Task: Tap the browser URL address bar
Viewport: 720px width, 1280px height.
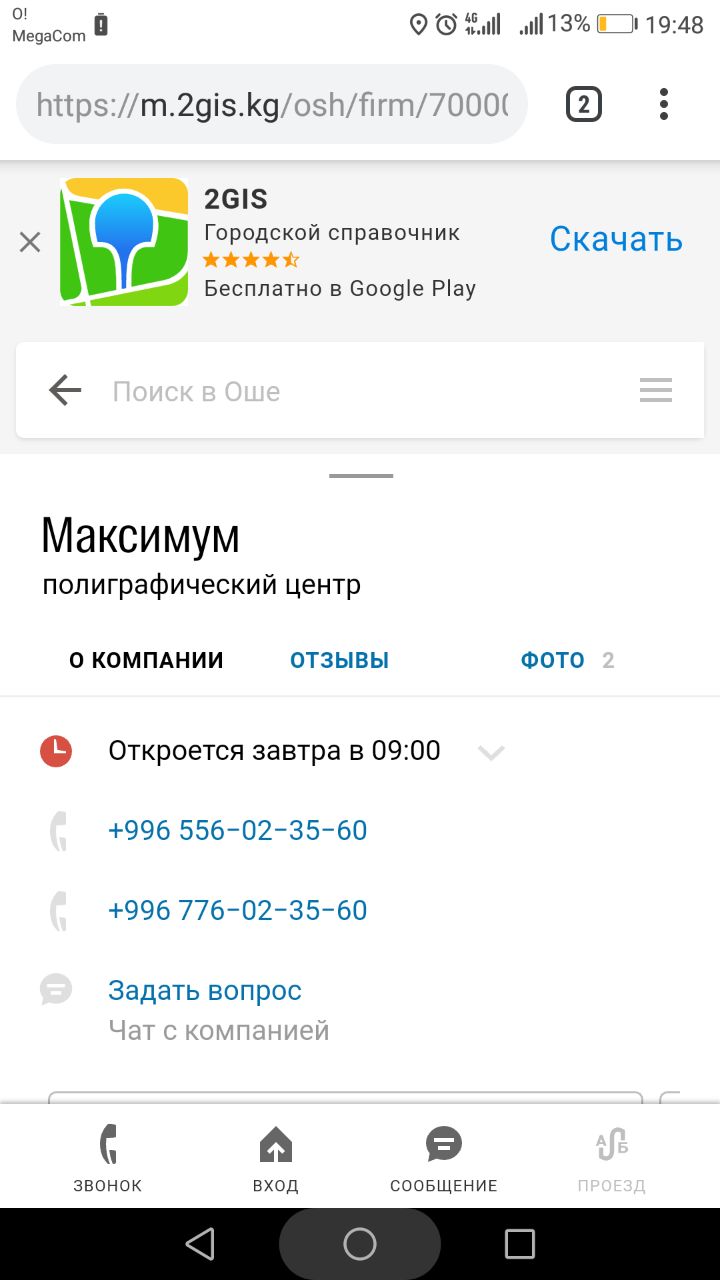Action: [x=270, y=104]
